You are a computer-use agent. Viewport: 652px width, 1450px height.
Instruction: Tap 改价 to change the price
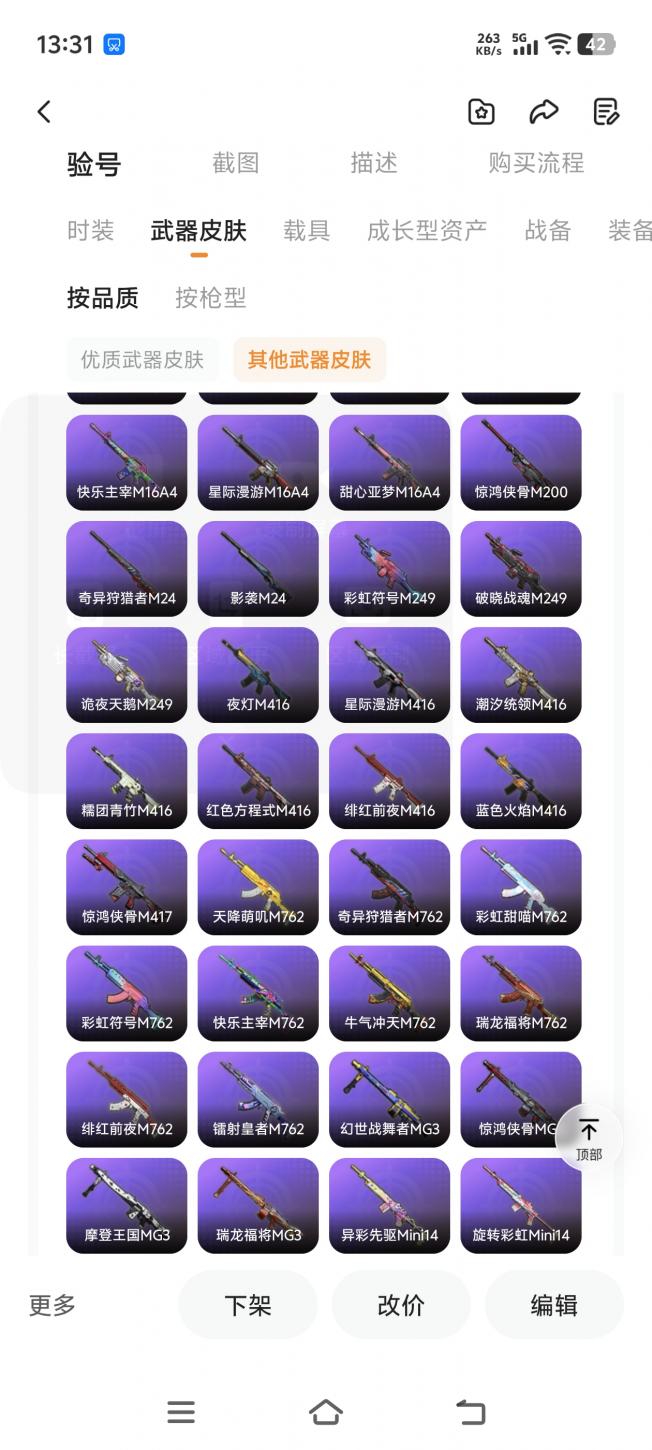pyautogui.click(x=401, y=1305)
